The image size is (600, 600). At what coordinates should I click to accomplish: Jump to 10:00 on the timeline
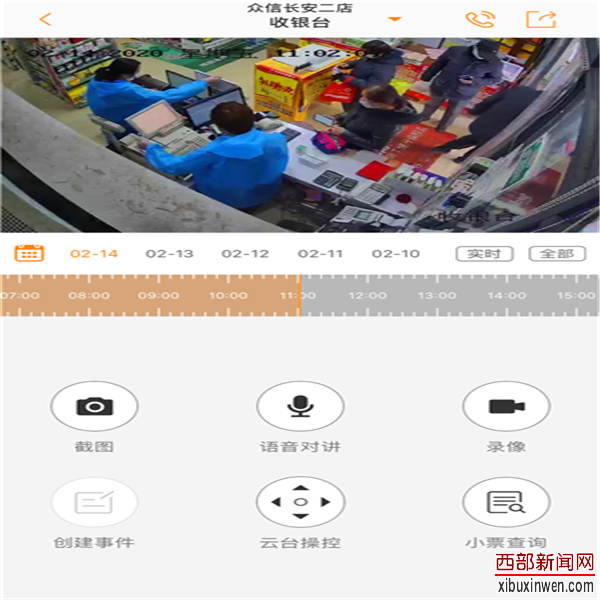pos(228,295)
